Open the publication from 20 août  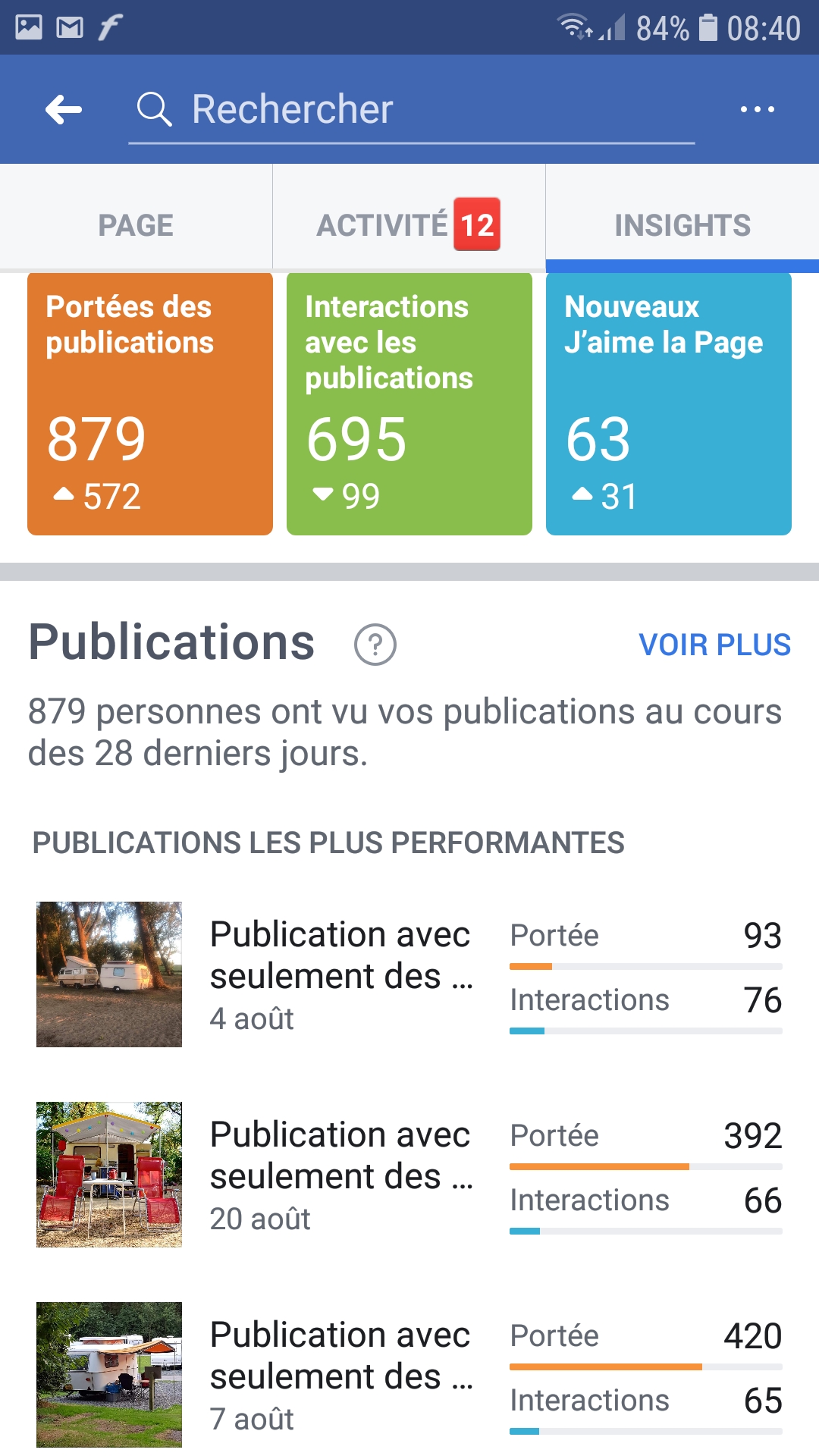[409, 1175]
